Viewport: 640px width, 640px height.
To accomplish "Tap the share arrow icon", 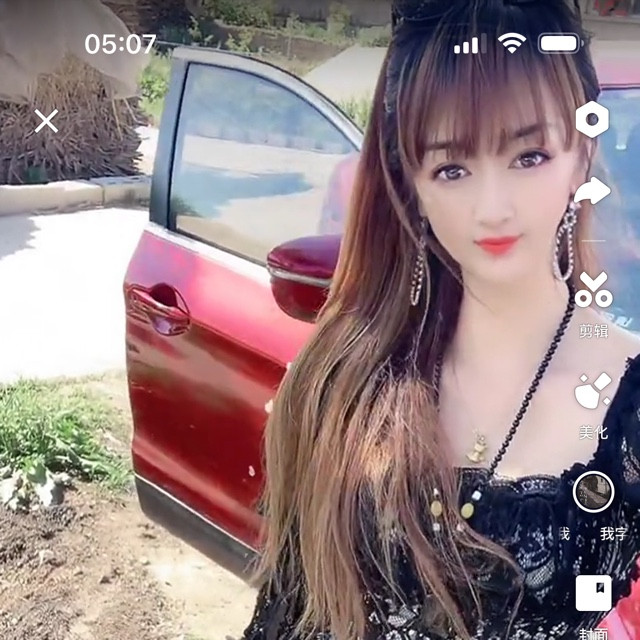I will 592,190.
